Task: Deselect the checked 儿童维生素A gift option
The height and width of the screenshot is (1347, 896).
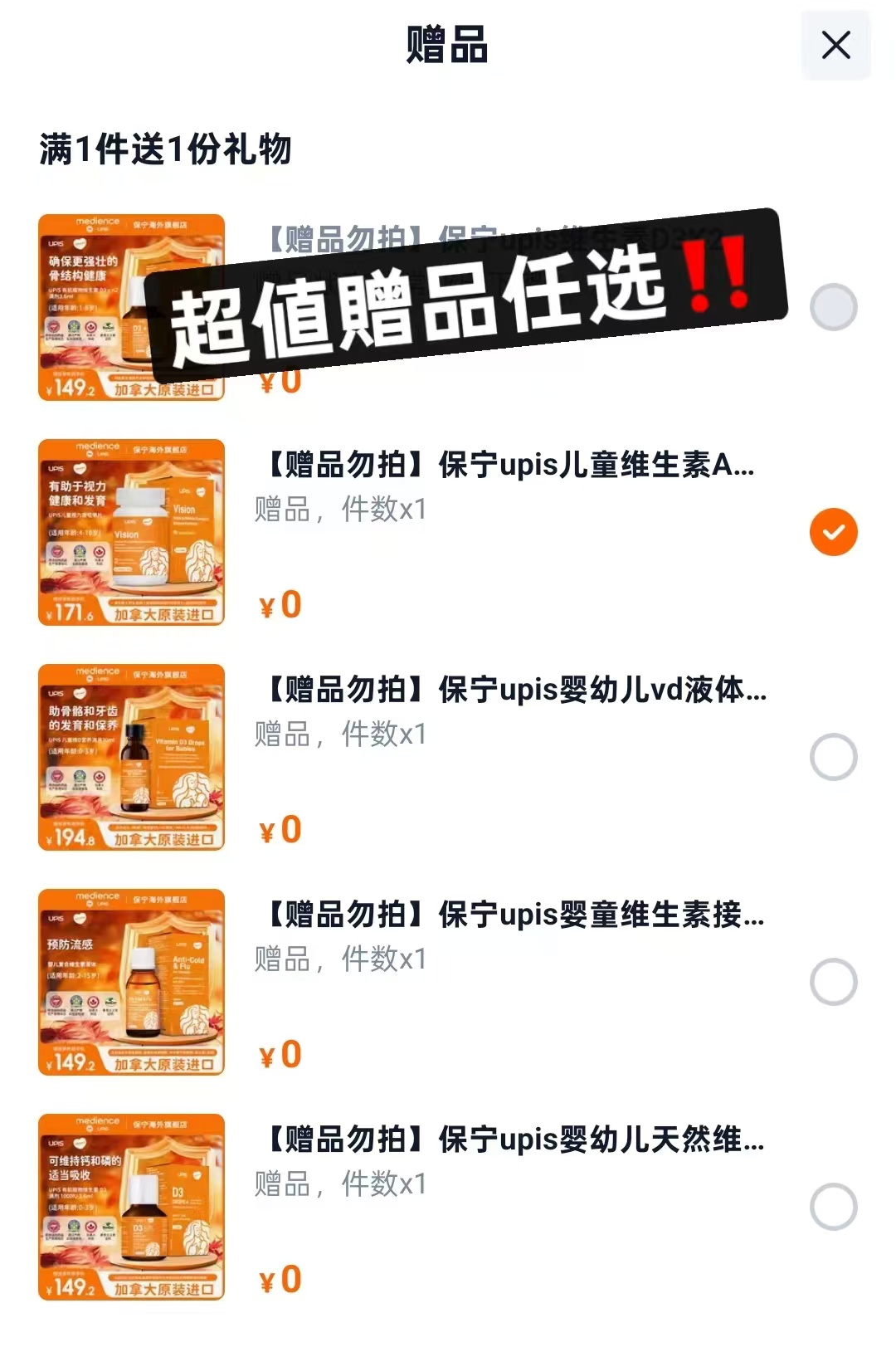Action: click(832, 530)
